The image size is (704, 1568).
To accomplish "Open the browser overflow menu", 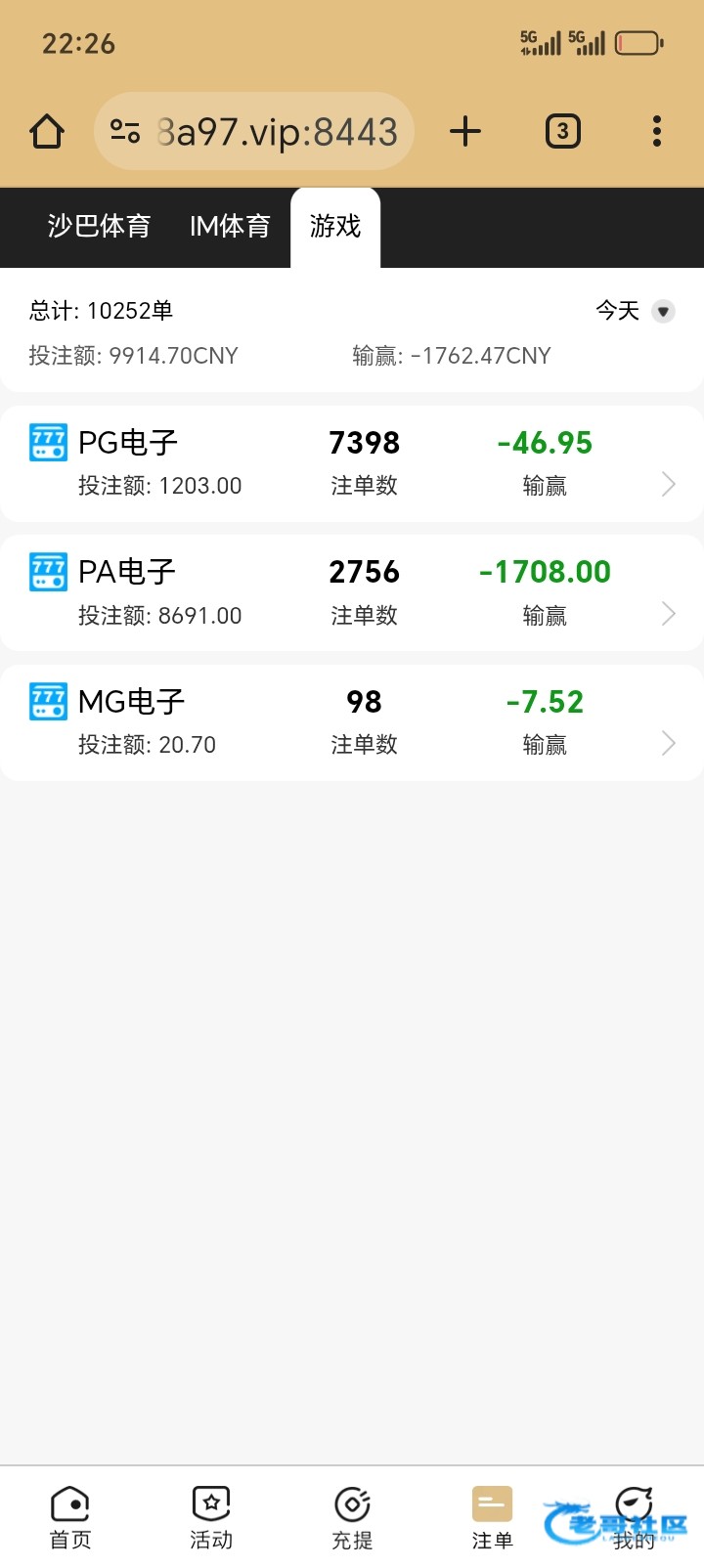I will tap(656, 131).
